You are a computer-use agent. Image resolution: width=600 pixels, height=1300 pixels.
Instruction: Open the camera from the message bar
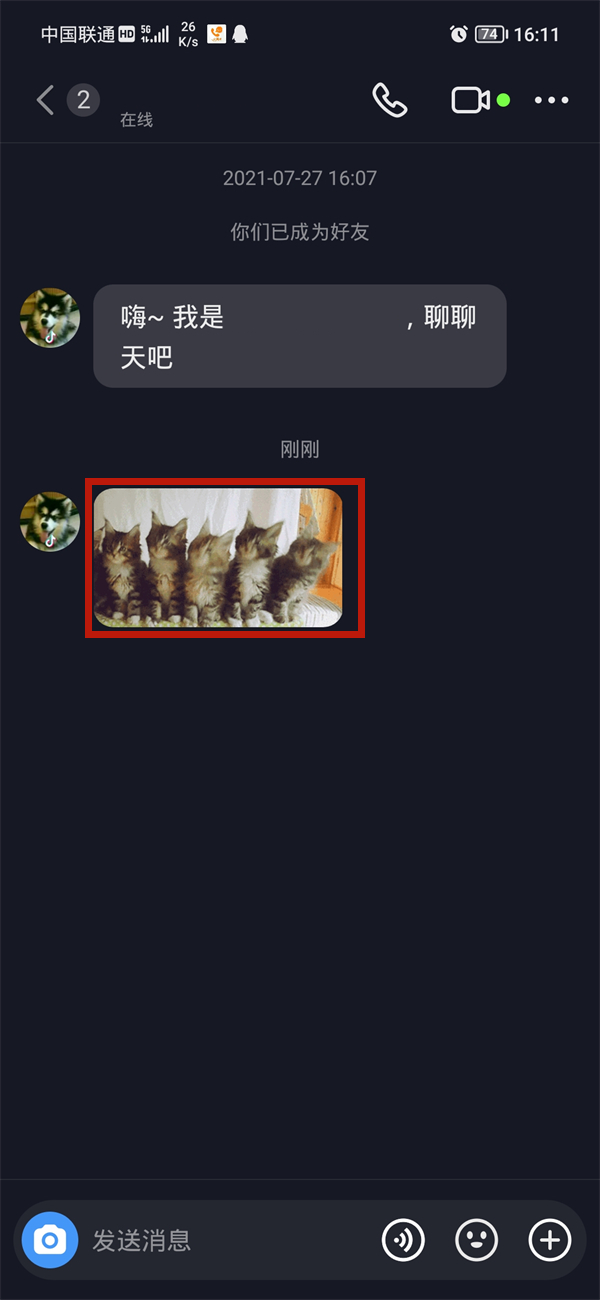pyautogui.click(x=50, y=1240)
